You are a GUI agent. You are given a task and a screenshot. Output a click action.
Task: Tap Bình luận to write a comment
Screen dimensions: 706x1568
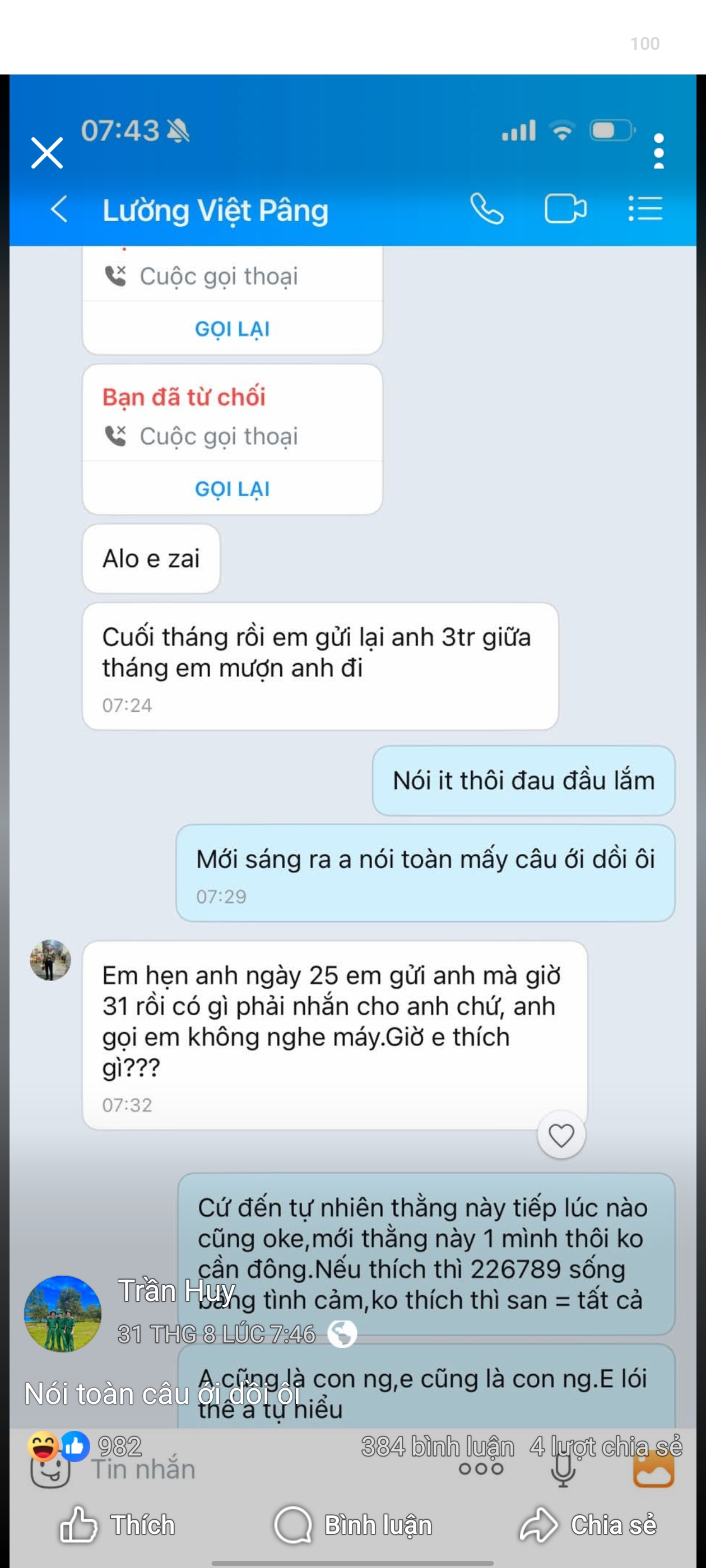click(x=352, y=1525)
